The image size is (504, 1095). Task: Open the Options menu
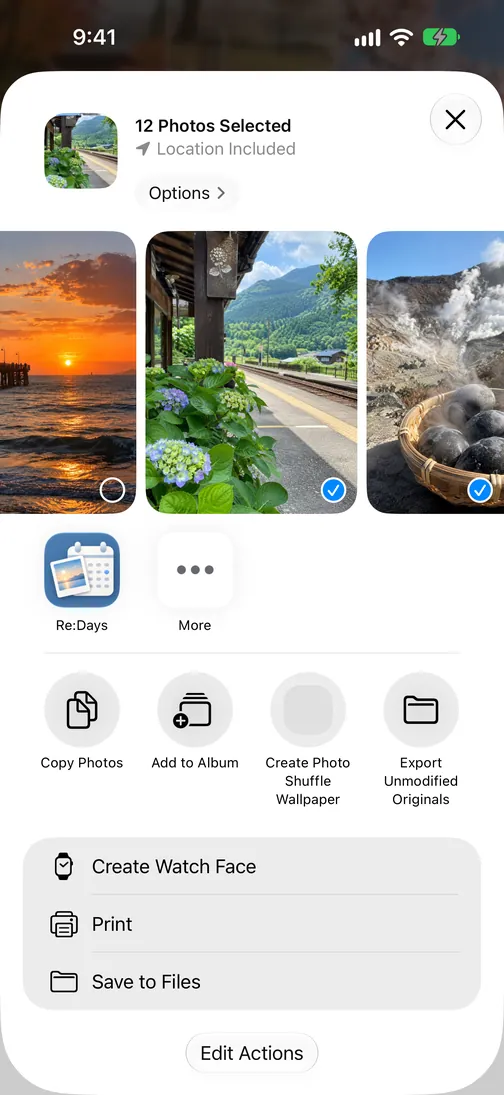(186, 193)
